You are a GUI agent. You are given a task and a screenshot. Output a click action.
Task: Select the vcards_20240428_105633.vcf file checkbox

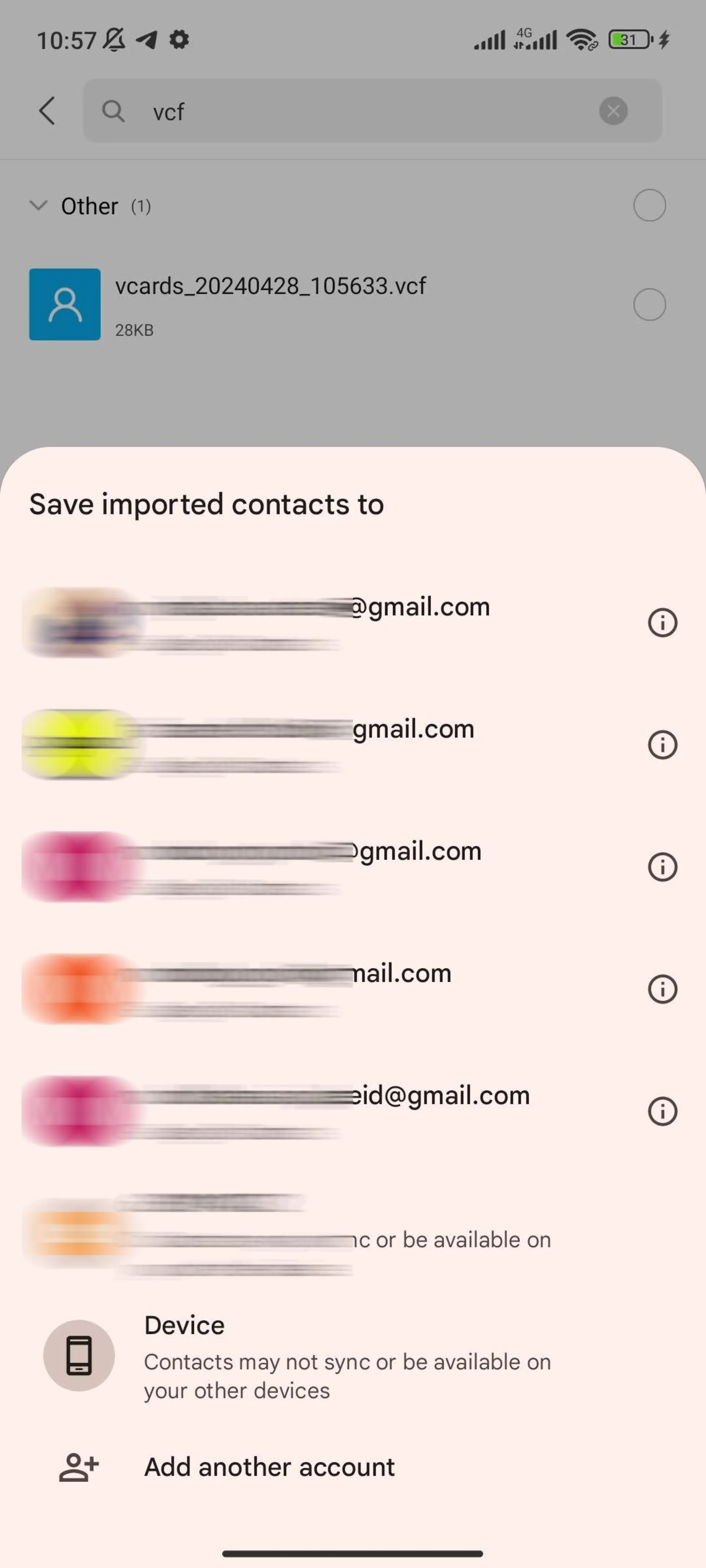tap(649, 304)
